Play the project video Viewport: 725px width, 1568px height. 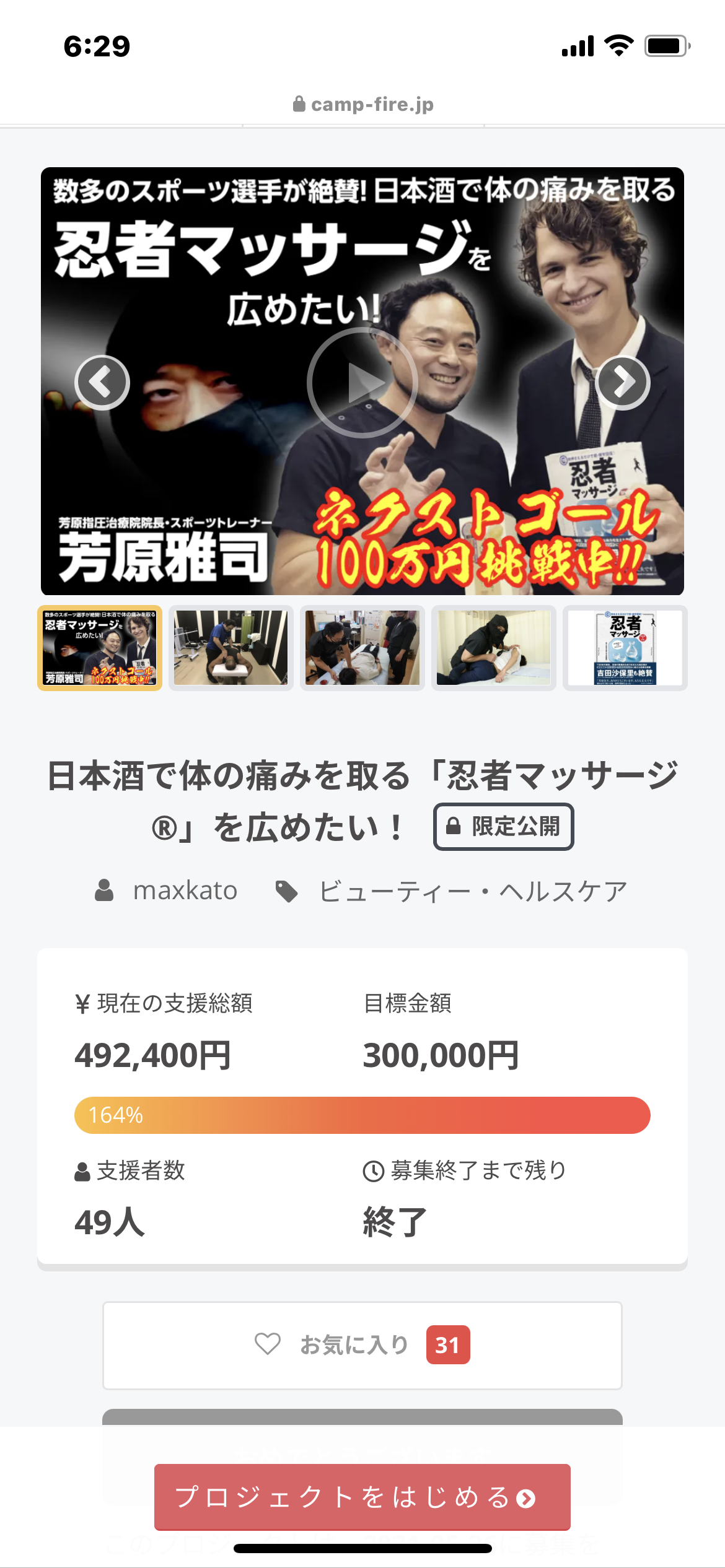click(362, 383)
